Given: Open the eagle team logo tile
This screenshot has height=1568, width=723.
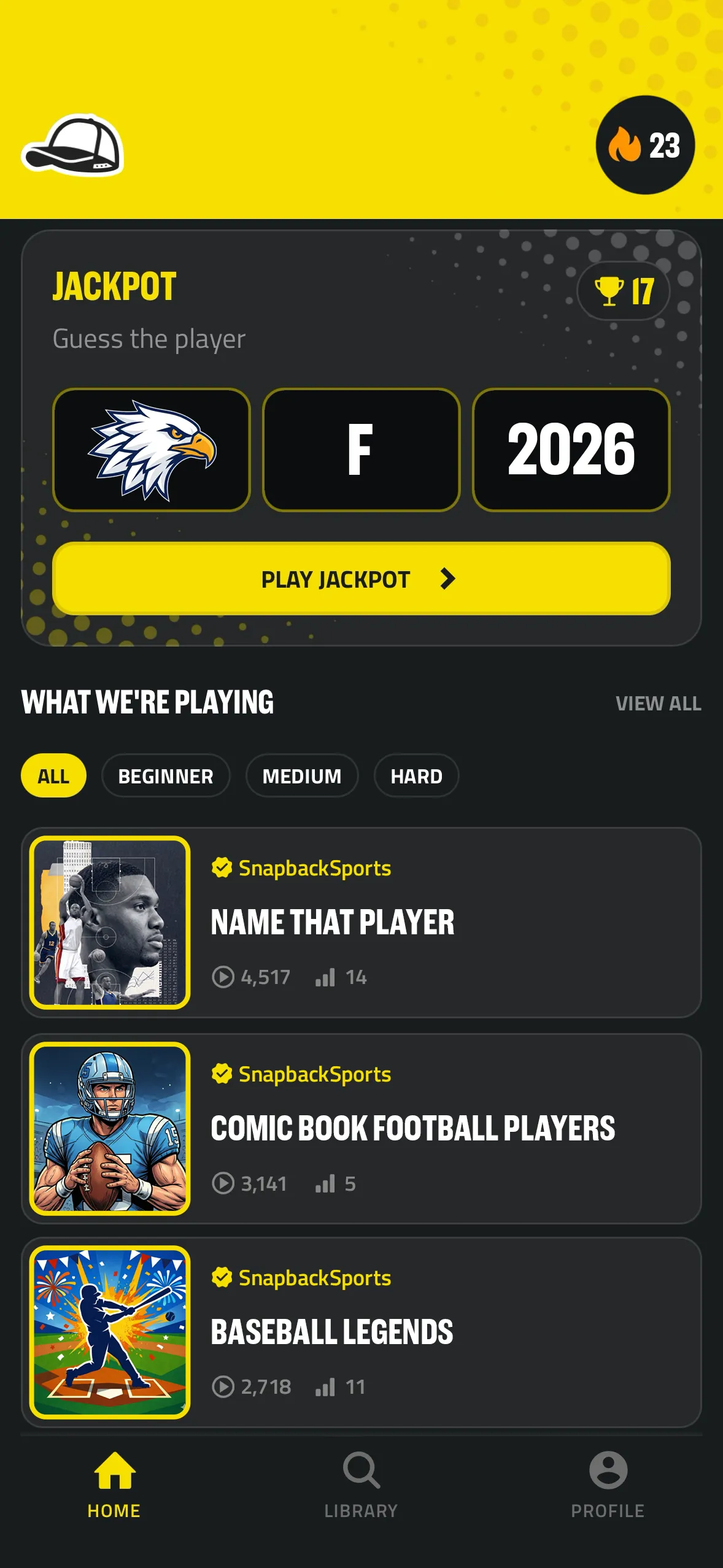Looking at the screenshot, I should tap(152, 448).
